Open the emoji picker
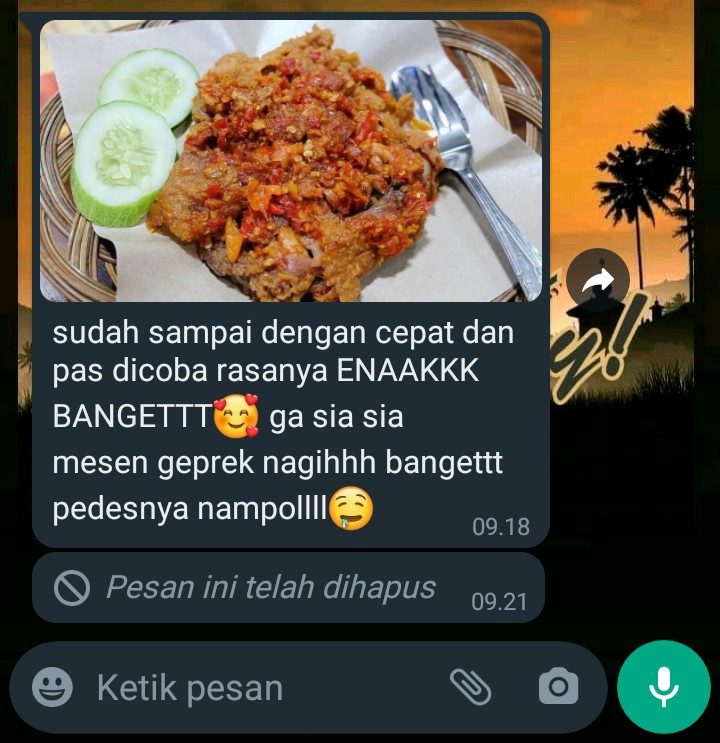Viewport: 720px width, 743px height. click(x=52, y=687)
